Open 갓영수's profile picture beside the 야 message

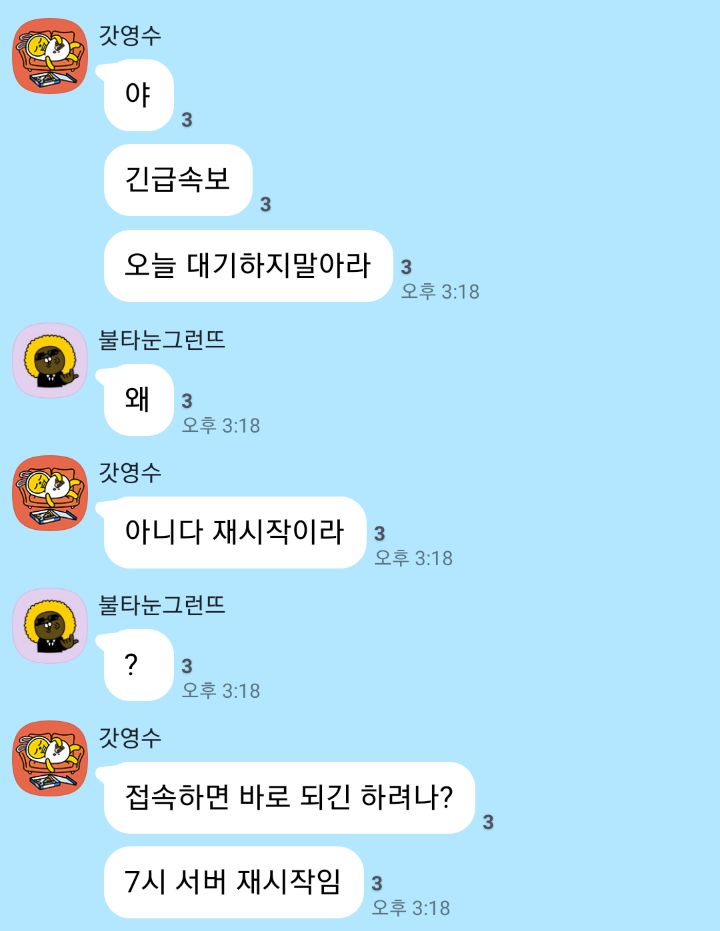(x=50, y=57)
